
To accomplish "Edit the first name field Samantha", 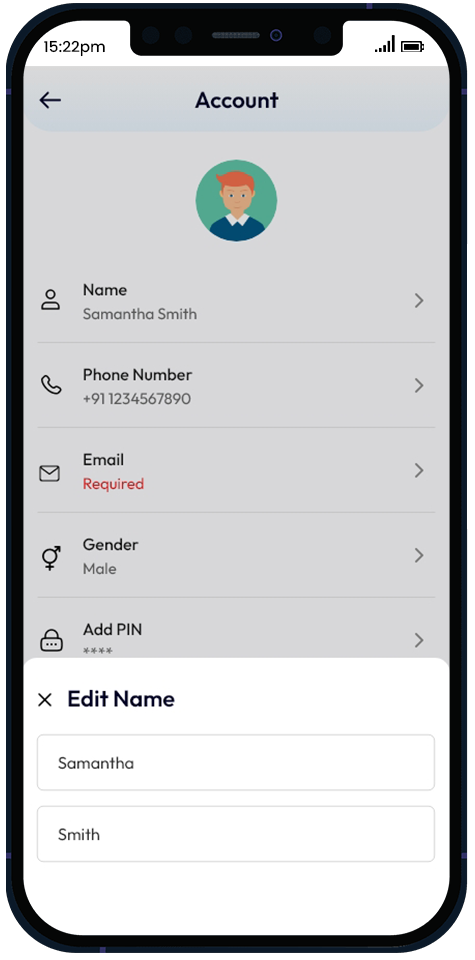I will click(236, 762).
